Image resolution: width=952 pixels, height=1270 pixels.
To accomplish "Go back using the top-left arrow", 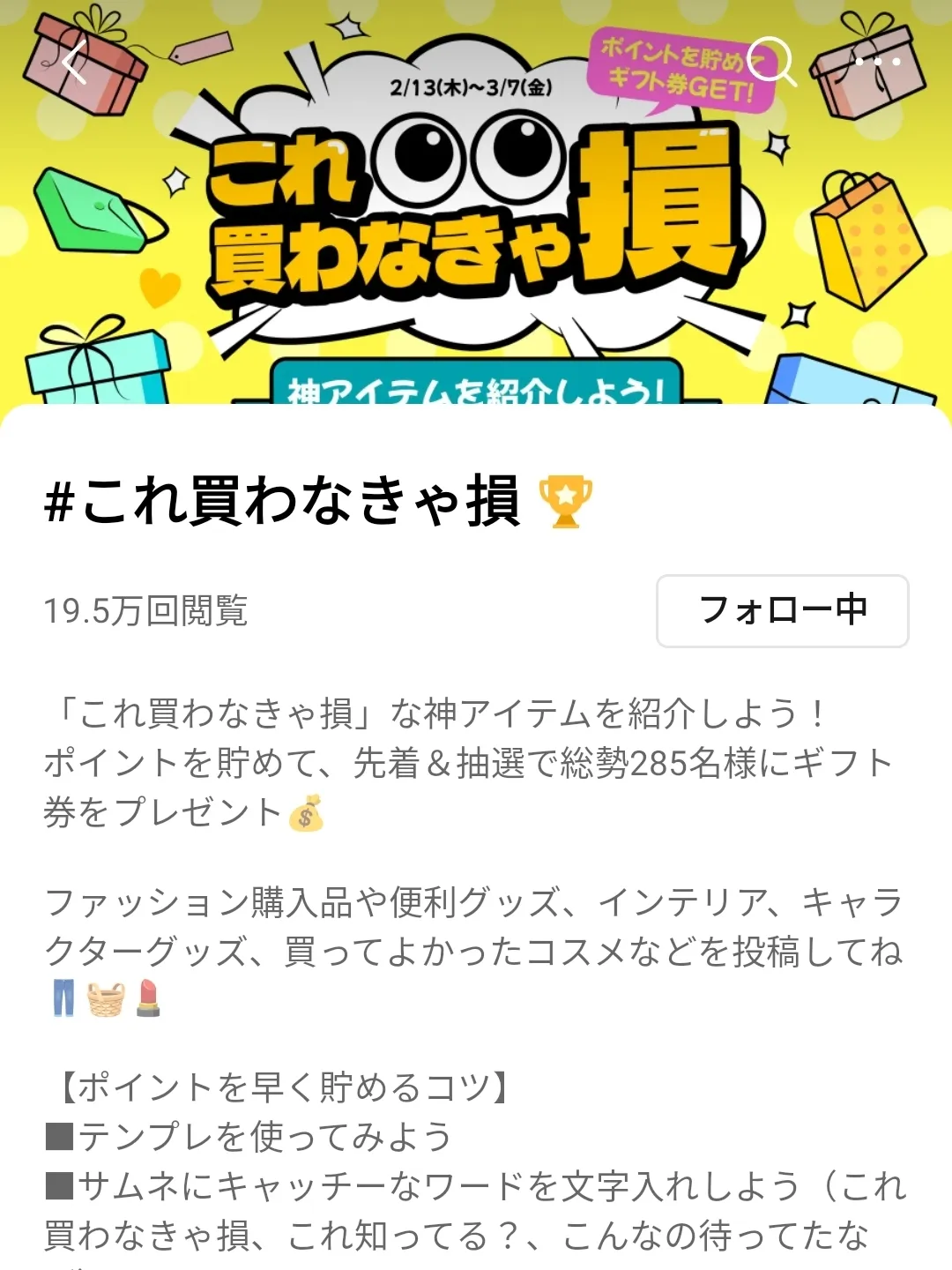I will 75,62.
